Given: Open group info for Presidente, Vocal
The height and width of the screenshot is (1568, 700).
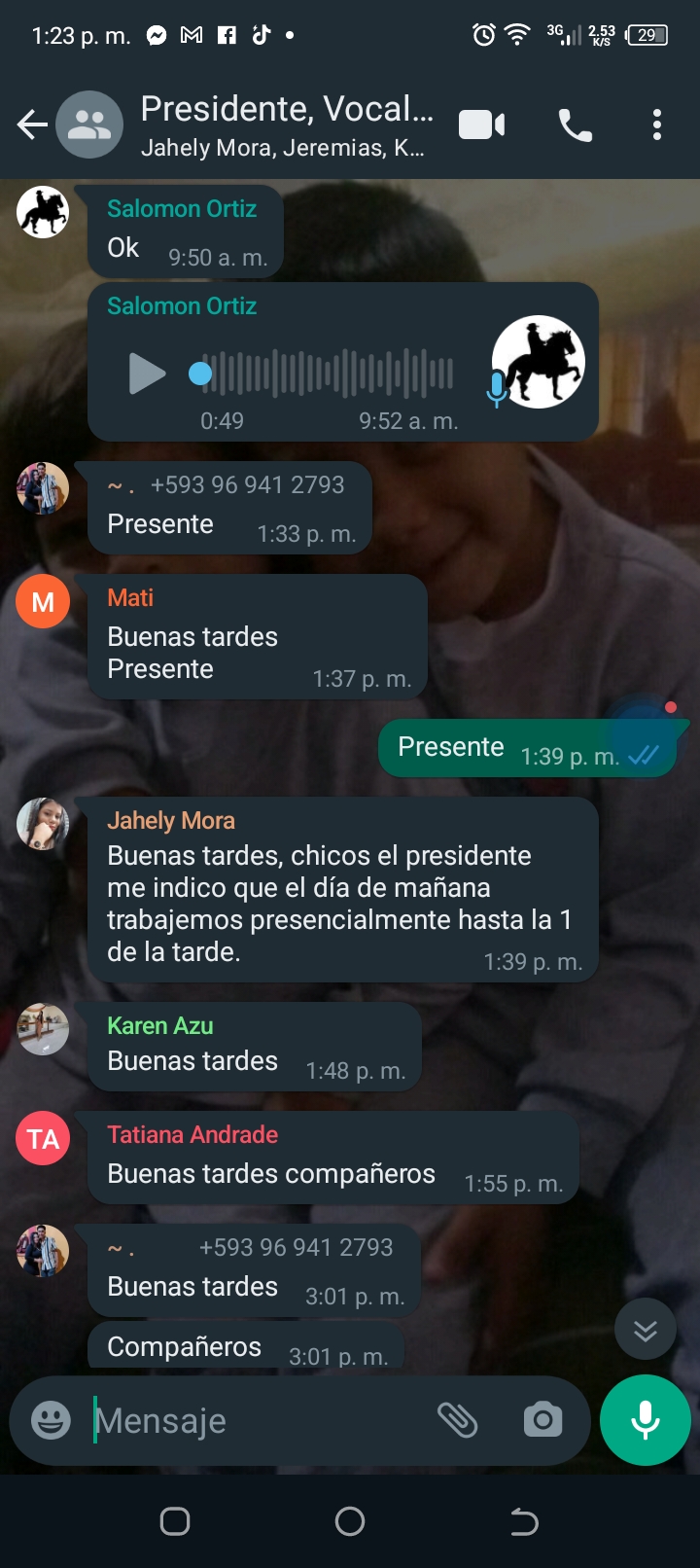Looking at the screenshot, I should coord(286,125).
